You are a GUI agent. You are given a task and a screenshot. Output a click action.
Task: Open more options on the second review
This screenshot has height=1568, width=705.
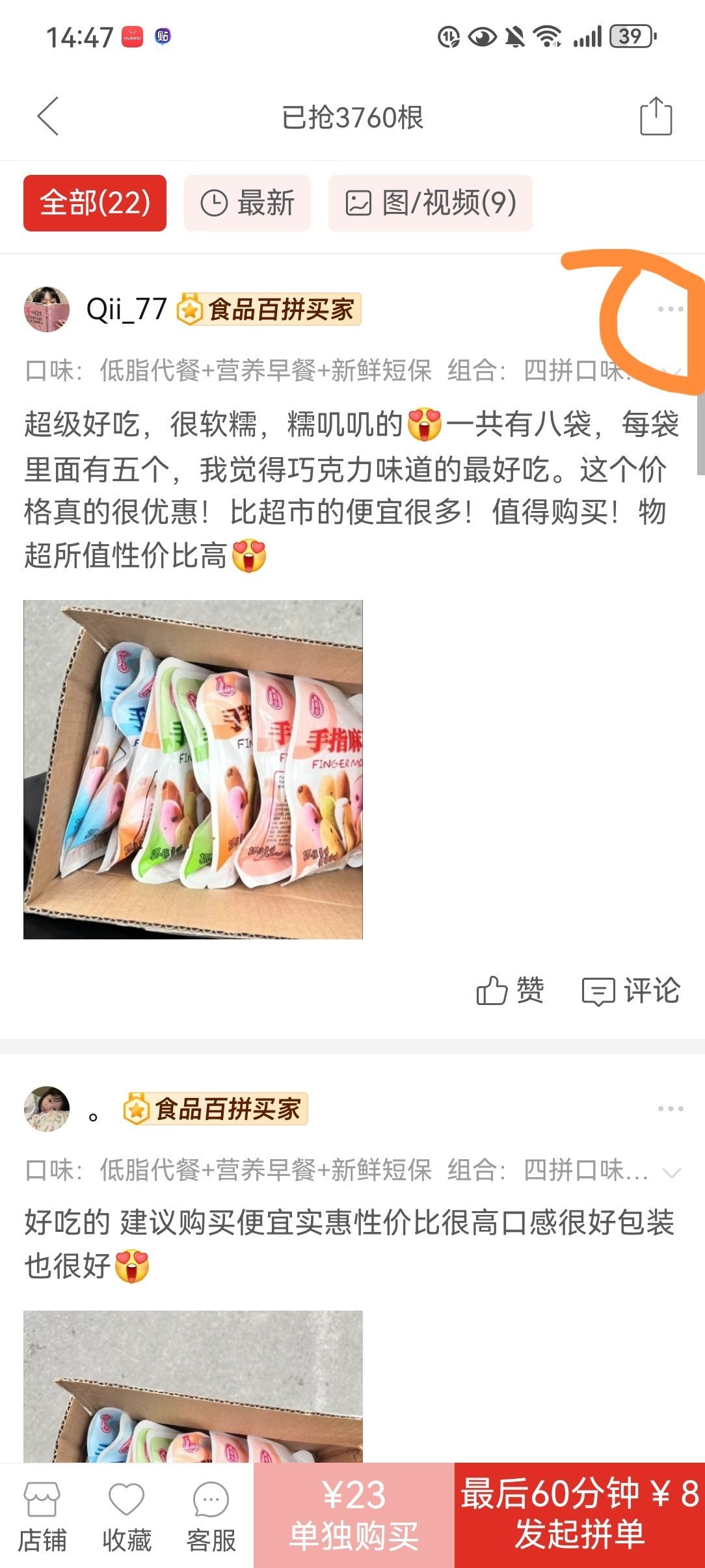coord(670,1108)
